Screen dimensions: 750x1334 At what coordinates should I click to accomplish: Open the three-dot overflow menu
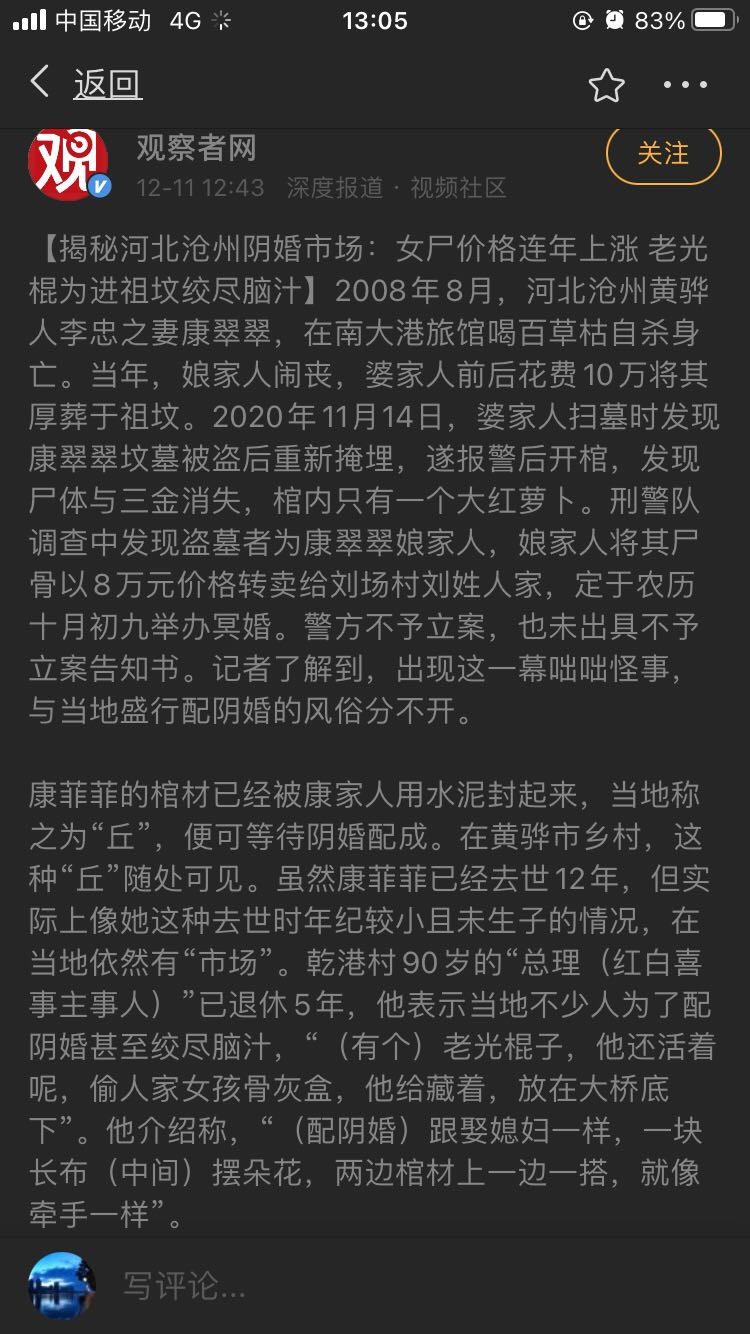click(686, 85)
